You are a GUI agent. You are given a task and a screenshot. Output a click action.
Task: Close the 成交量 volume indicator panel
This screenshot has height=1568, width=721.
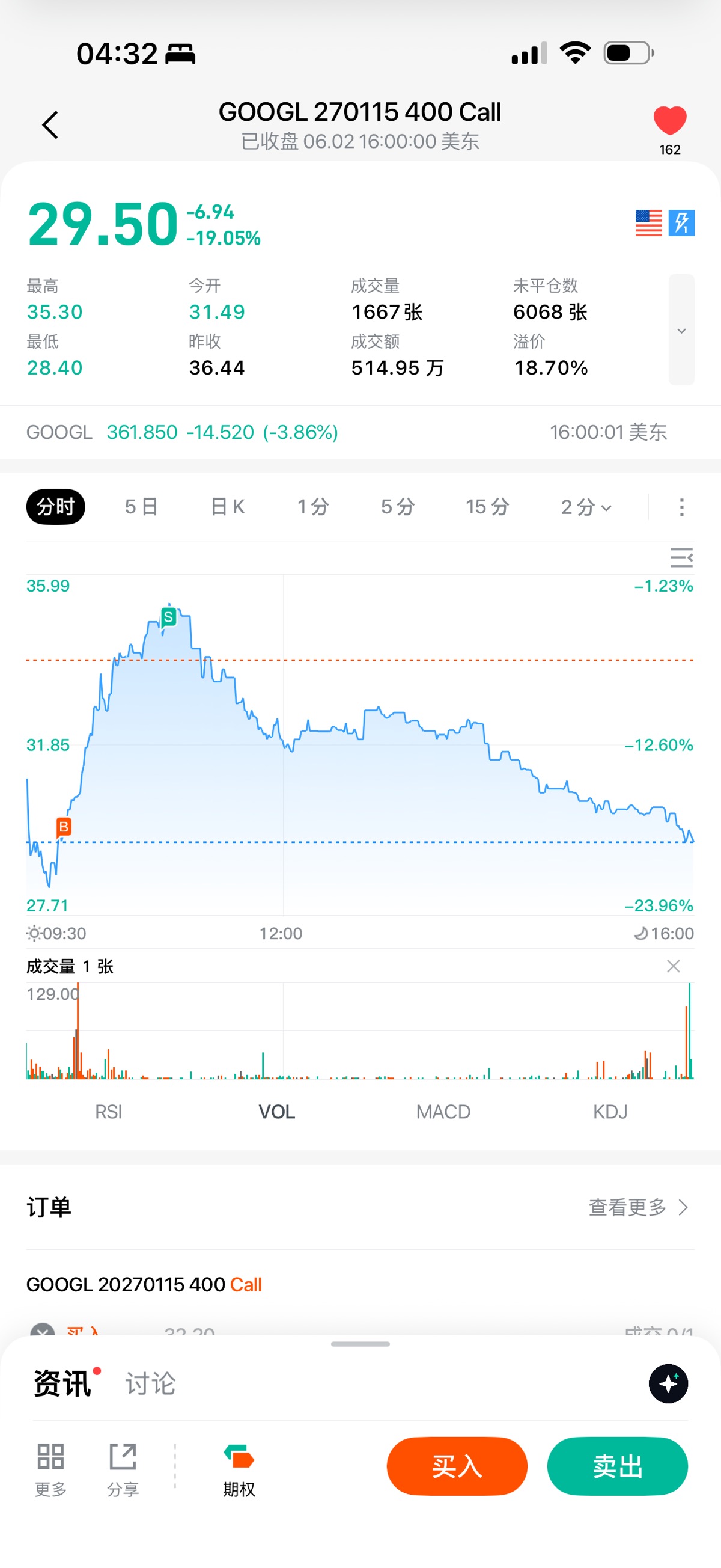(x=673, y=966)
